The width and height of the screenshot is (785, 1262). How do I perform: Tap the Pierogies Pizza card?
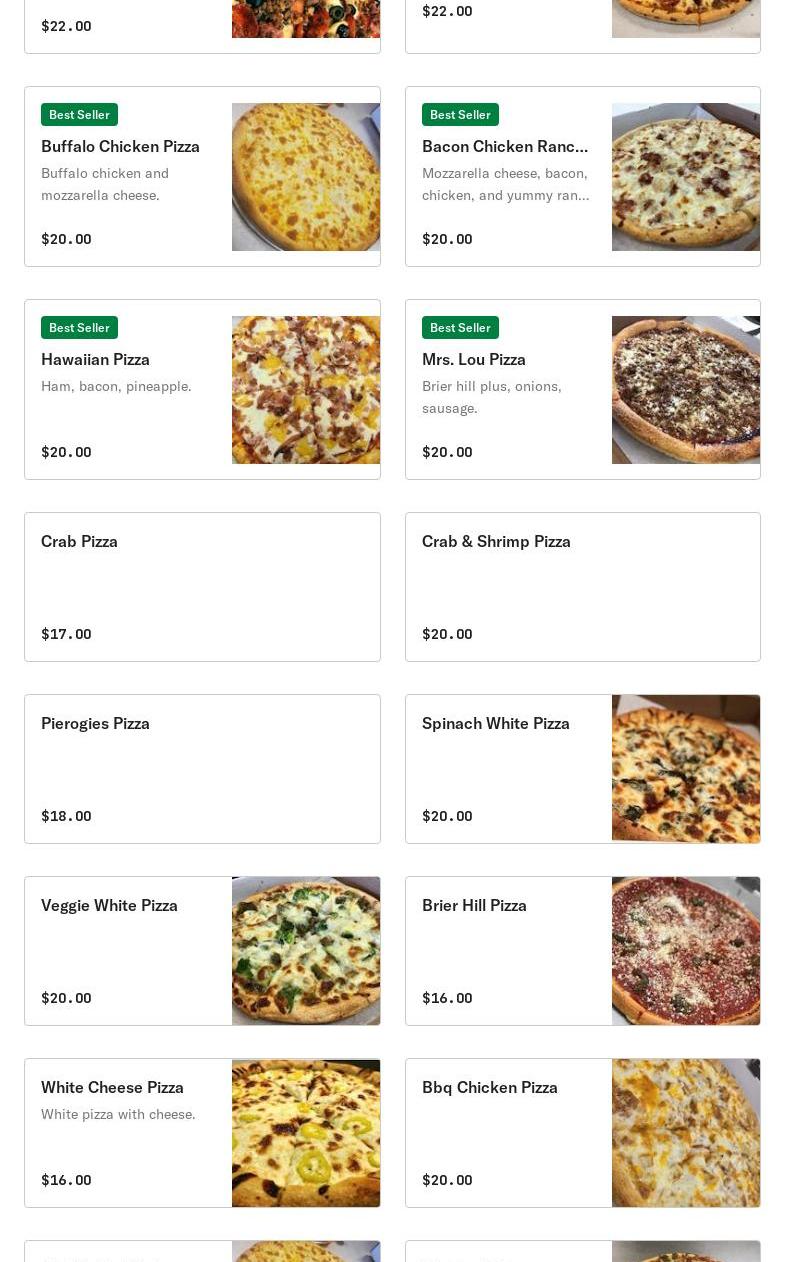202,769
